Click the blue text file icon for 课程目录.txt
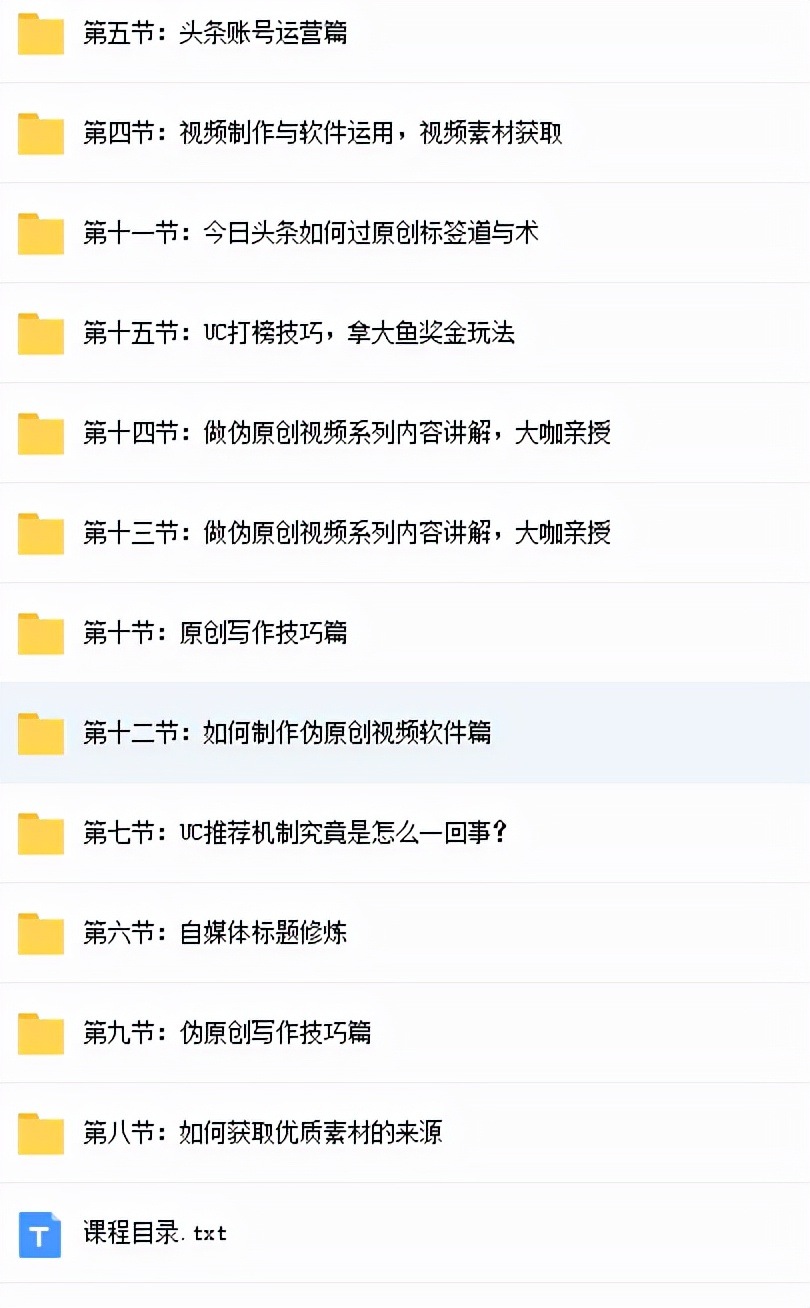This screenshot has width=810, height=1308. [40, 1235]
